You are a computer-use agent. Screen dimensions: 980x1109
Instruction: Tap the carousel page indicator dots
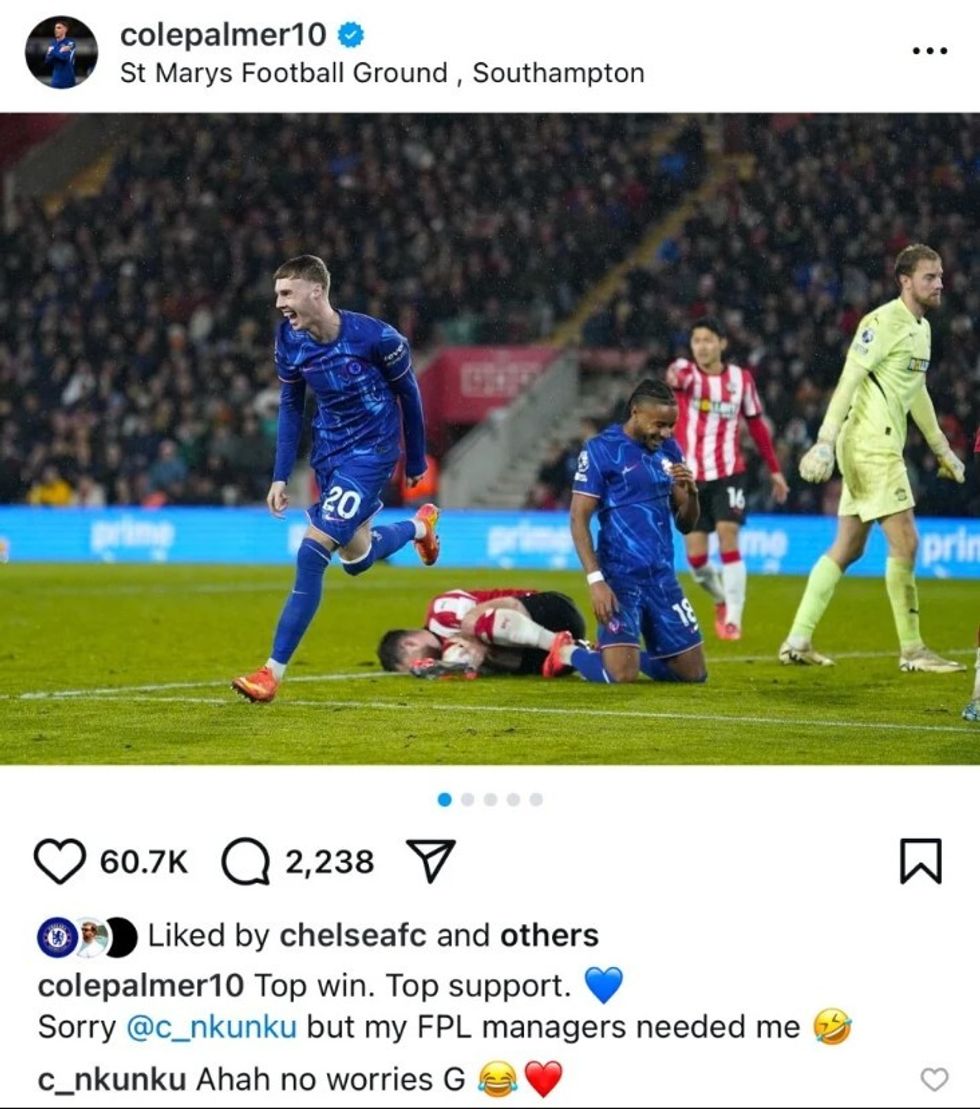(490, 799)
